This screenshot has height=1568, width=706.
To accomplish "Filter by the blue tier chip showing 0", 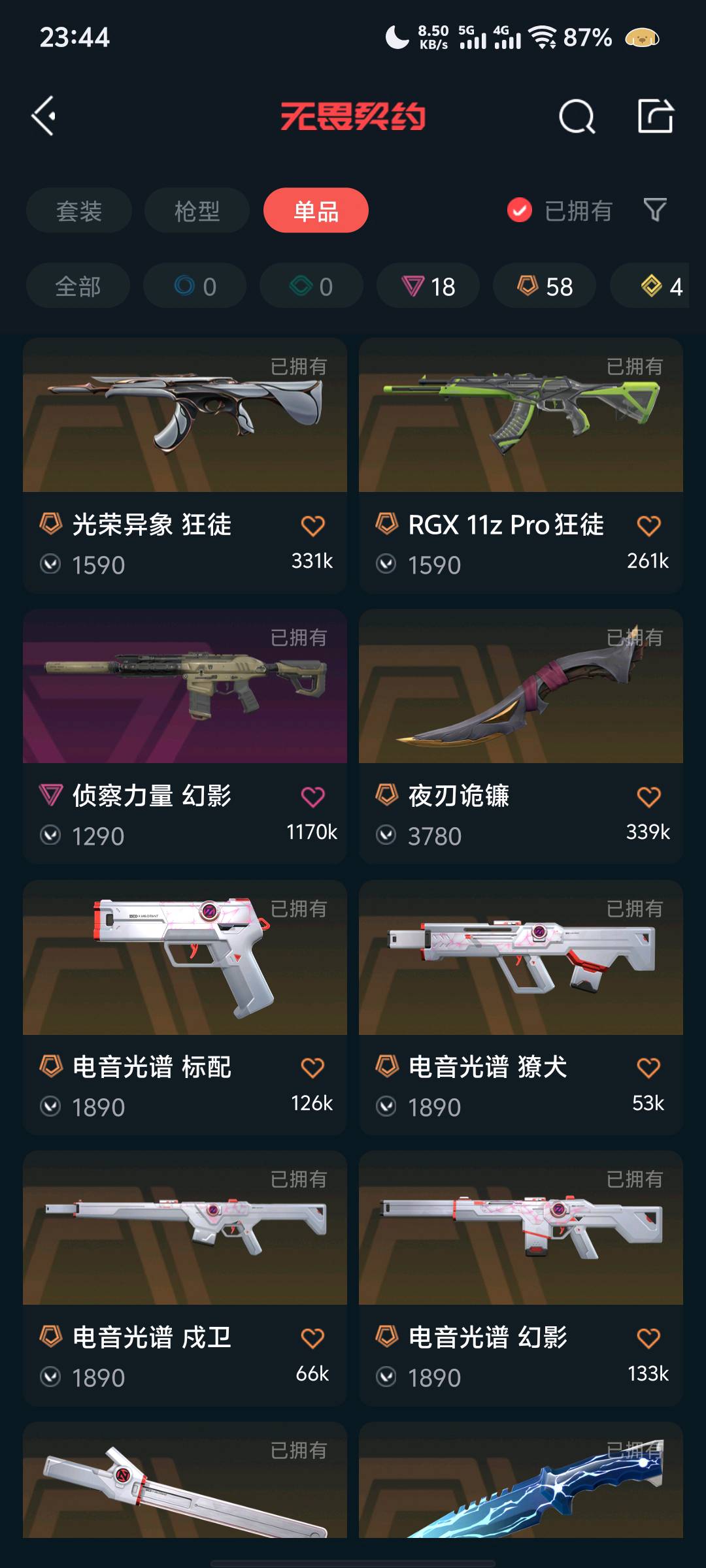I will click(x=195, y=286).
